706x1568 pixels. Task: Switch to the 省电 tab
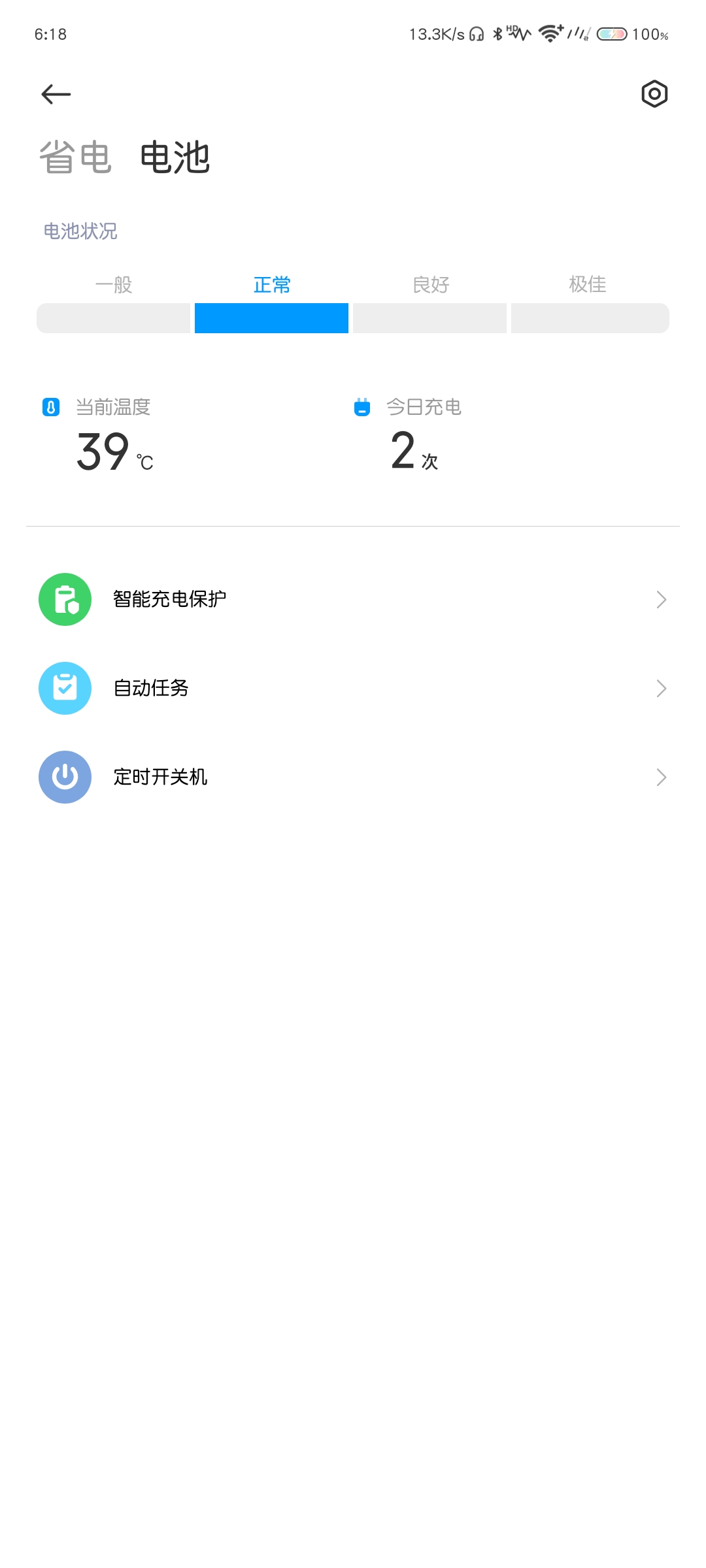tap(75, 157)
